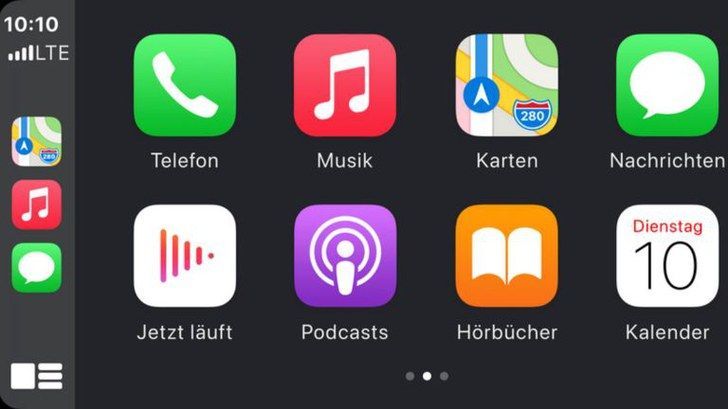The width and height of the screenshot is (728, 409).
Task: Open Nachrichten from the app grid
Action: point(667,86)
